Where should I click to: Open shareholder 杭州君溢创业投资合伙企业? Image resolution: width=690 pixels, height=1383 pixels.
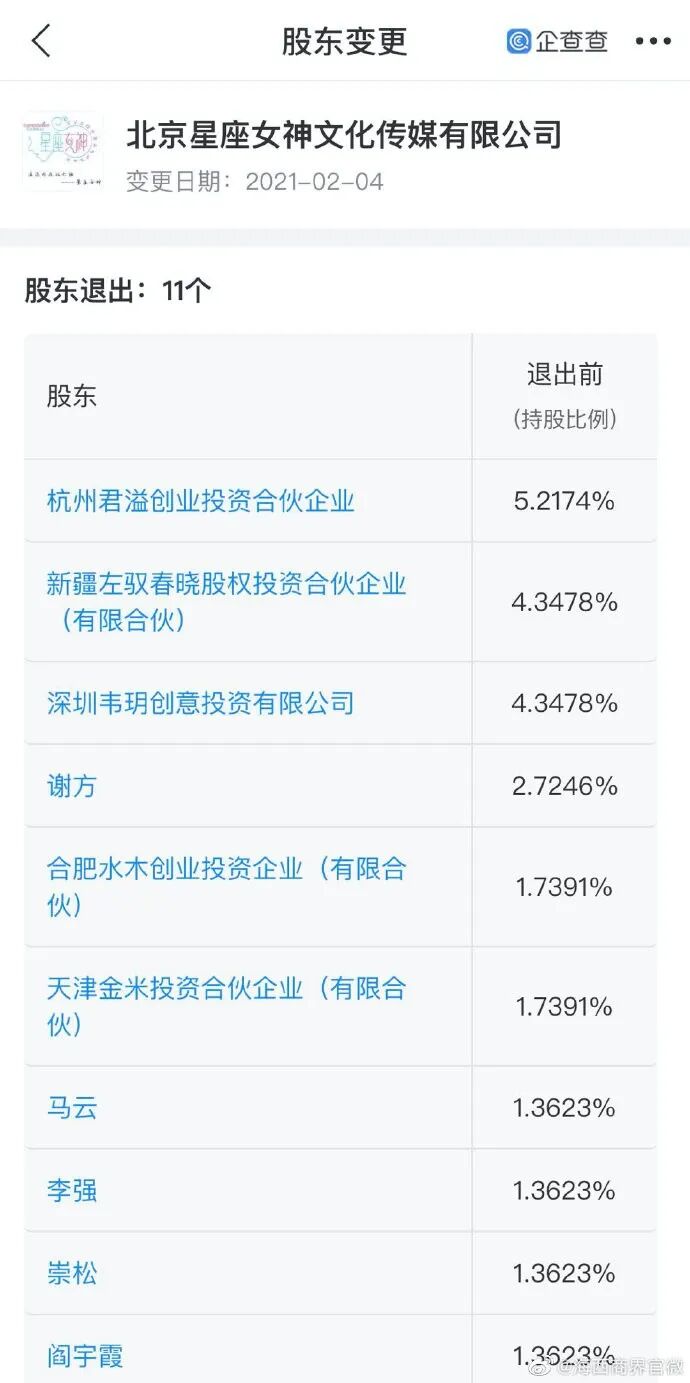tap(201, 501)
